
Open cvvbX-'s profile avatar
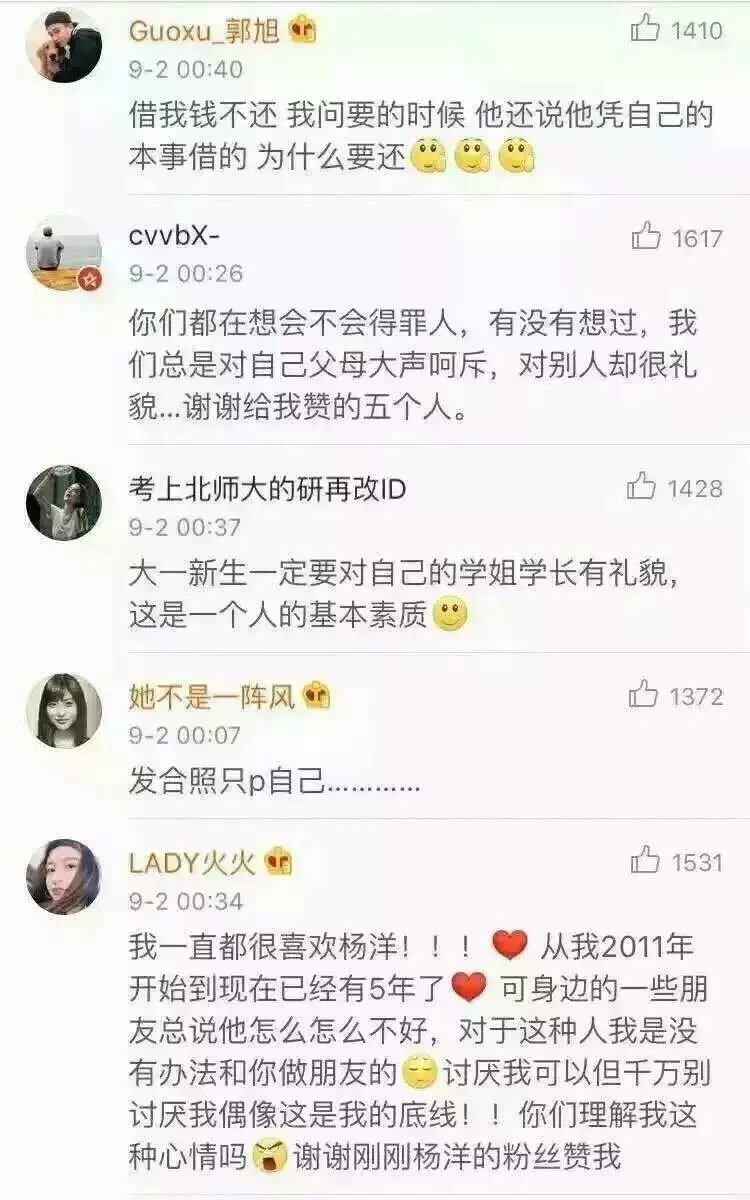click(x=64, y=254)
